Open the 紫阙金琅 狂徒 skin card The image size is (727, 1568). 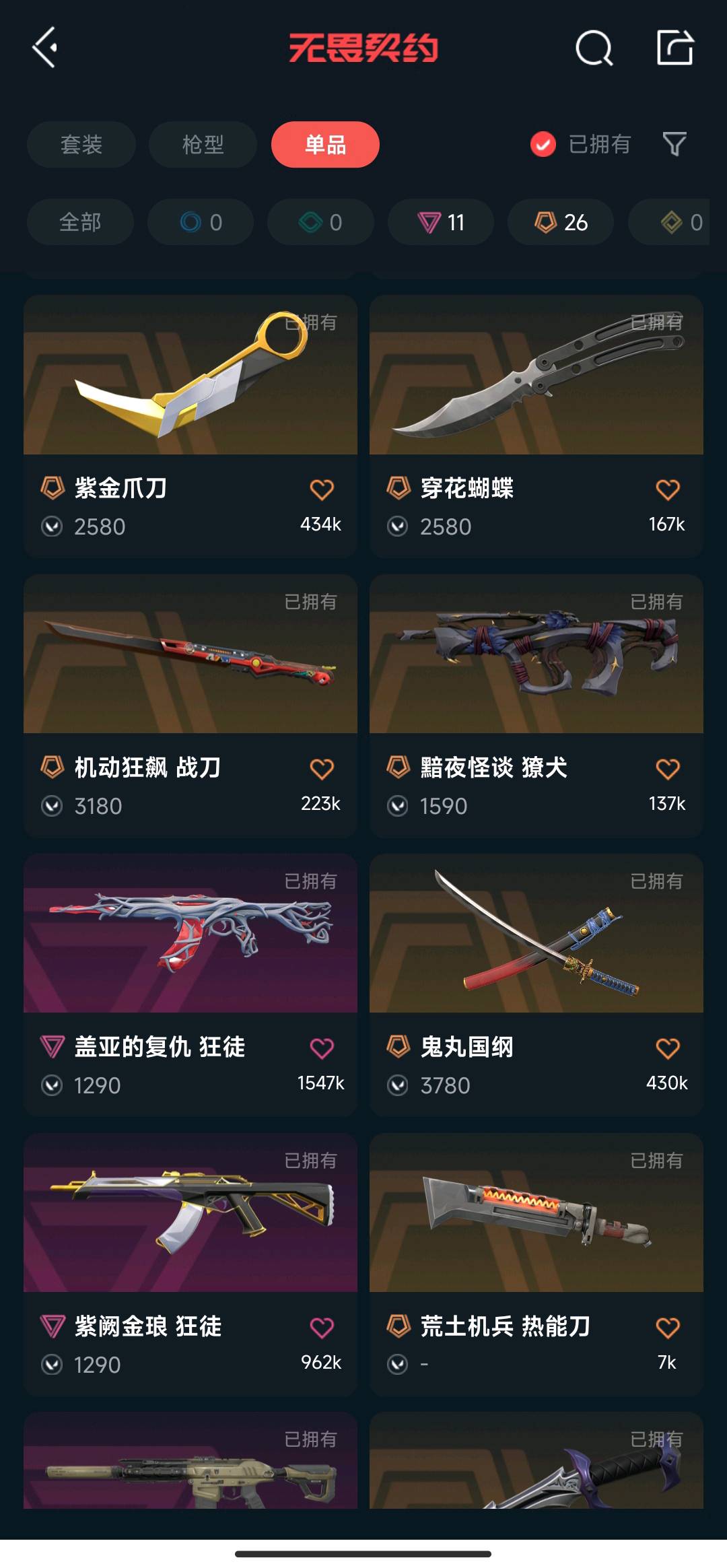[x=191, y=1232]
